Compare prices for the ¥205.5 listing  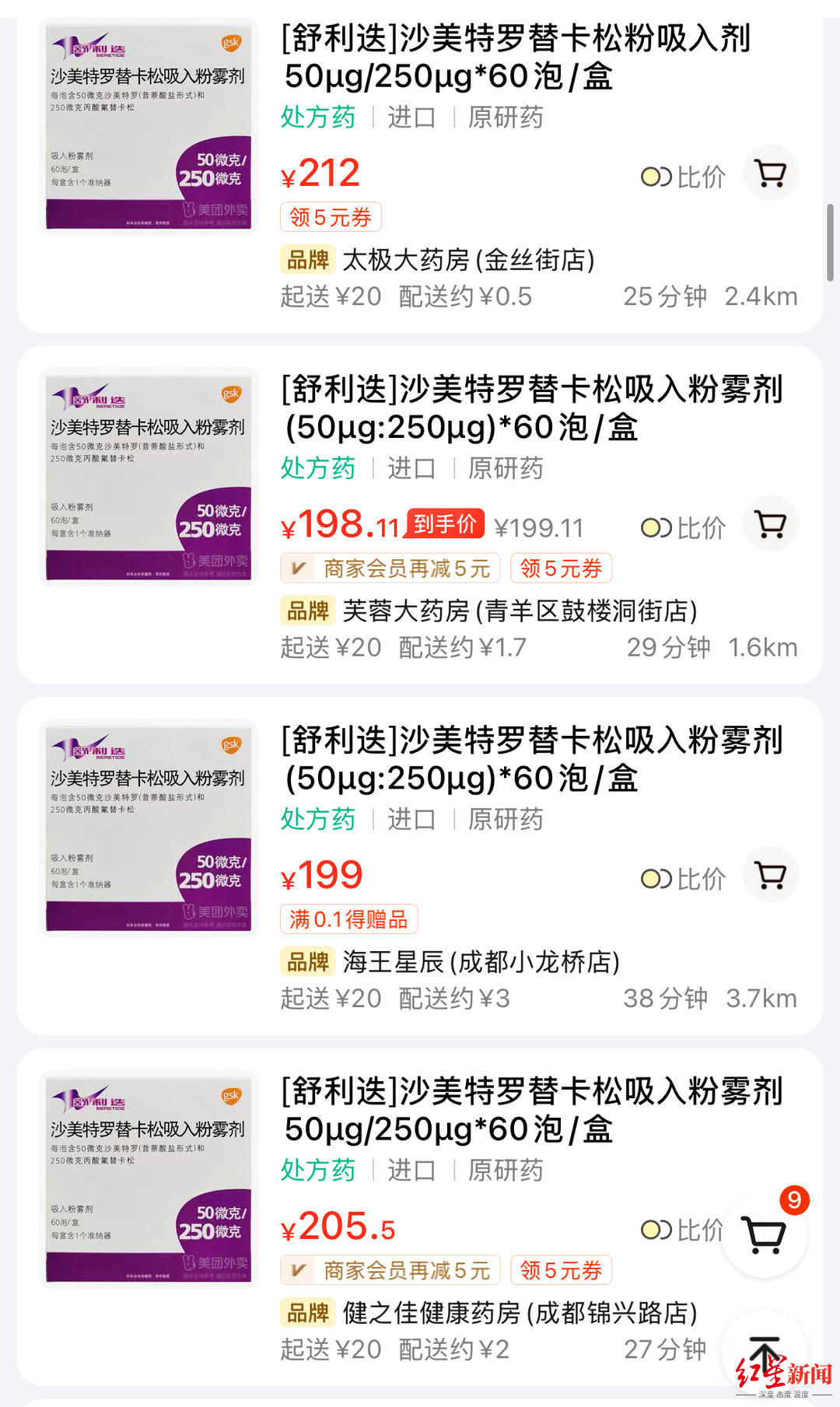[x=681, y=1230]
